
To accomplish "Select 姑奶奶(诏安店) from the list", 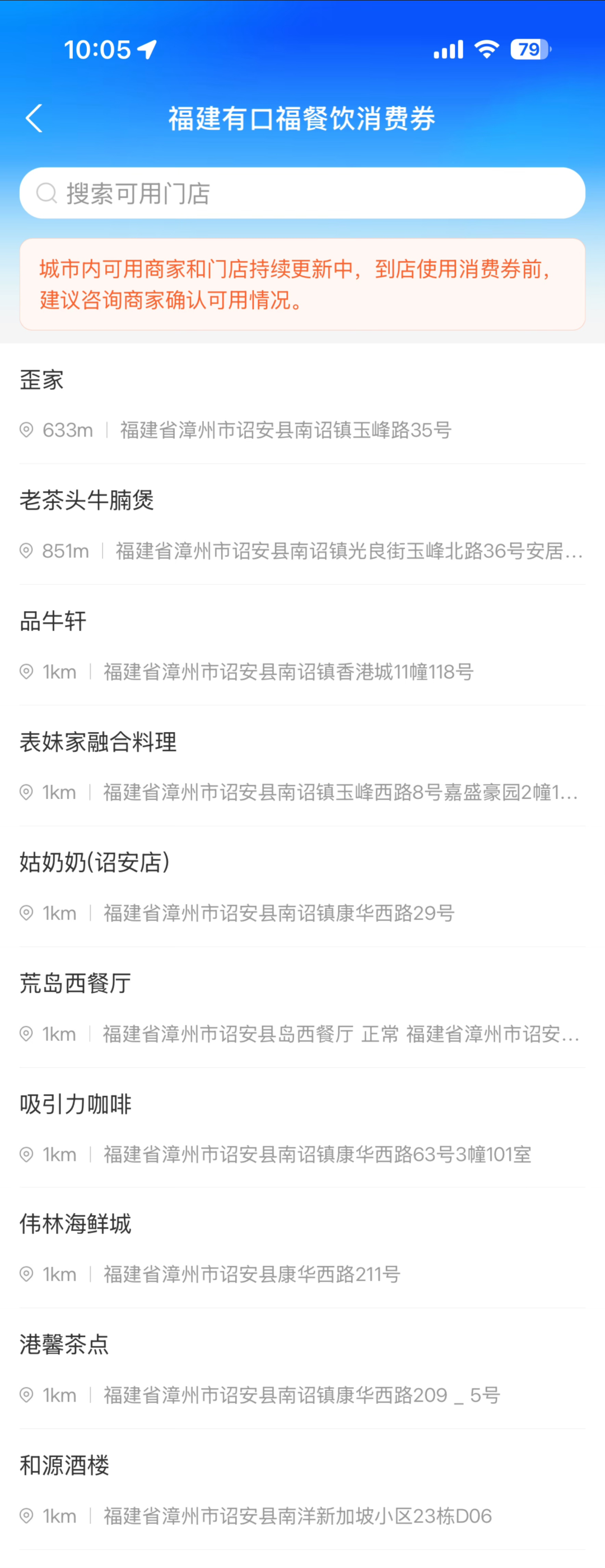I will pyautogui.click(x=302, y=886).
